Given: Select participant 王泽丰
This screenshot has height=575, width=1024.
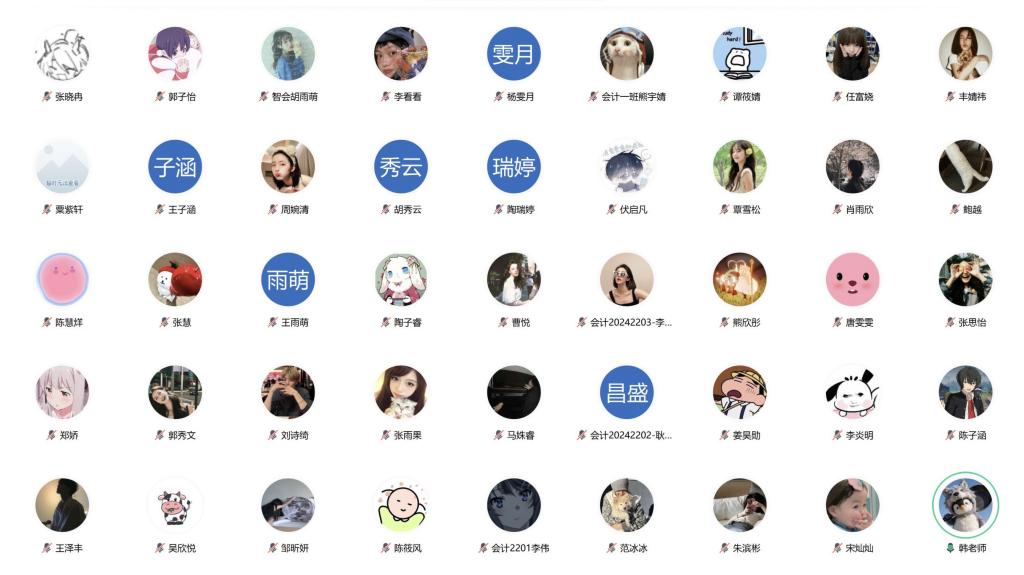Looking at the screenshot, I should click(62, 506).
